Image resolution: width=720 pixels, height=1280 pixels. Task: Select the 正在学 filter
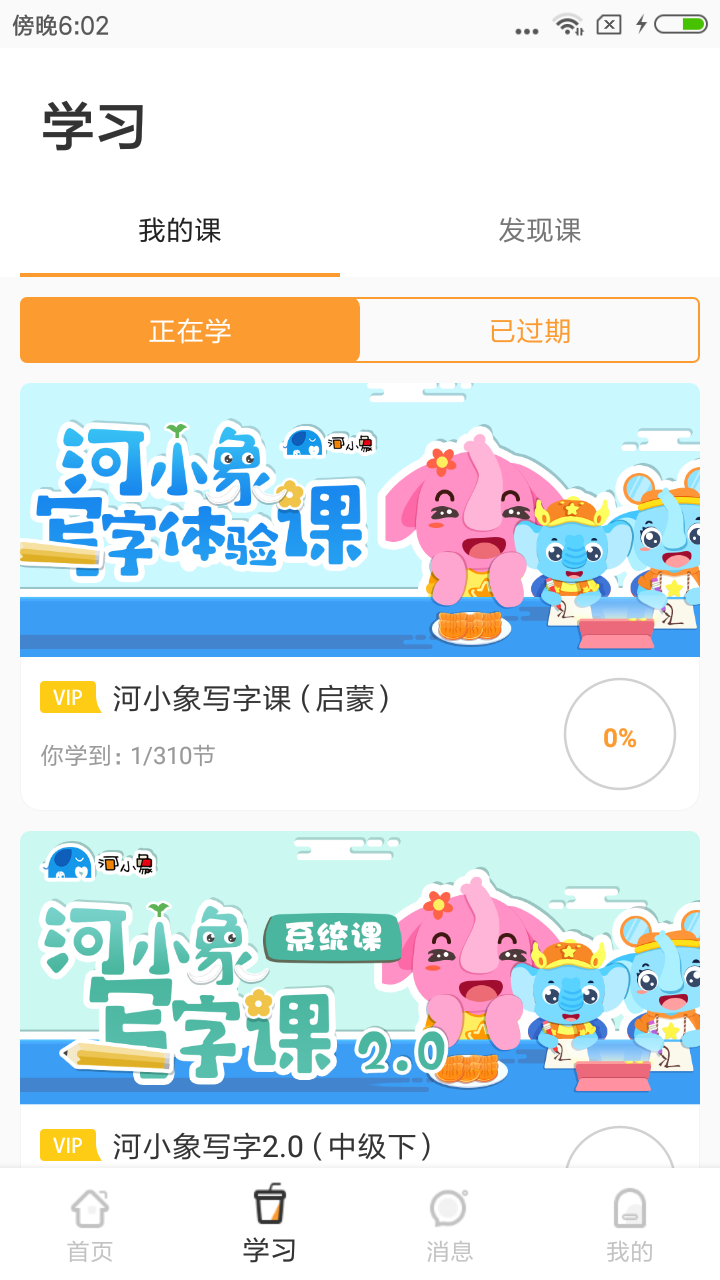(190, 330)
